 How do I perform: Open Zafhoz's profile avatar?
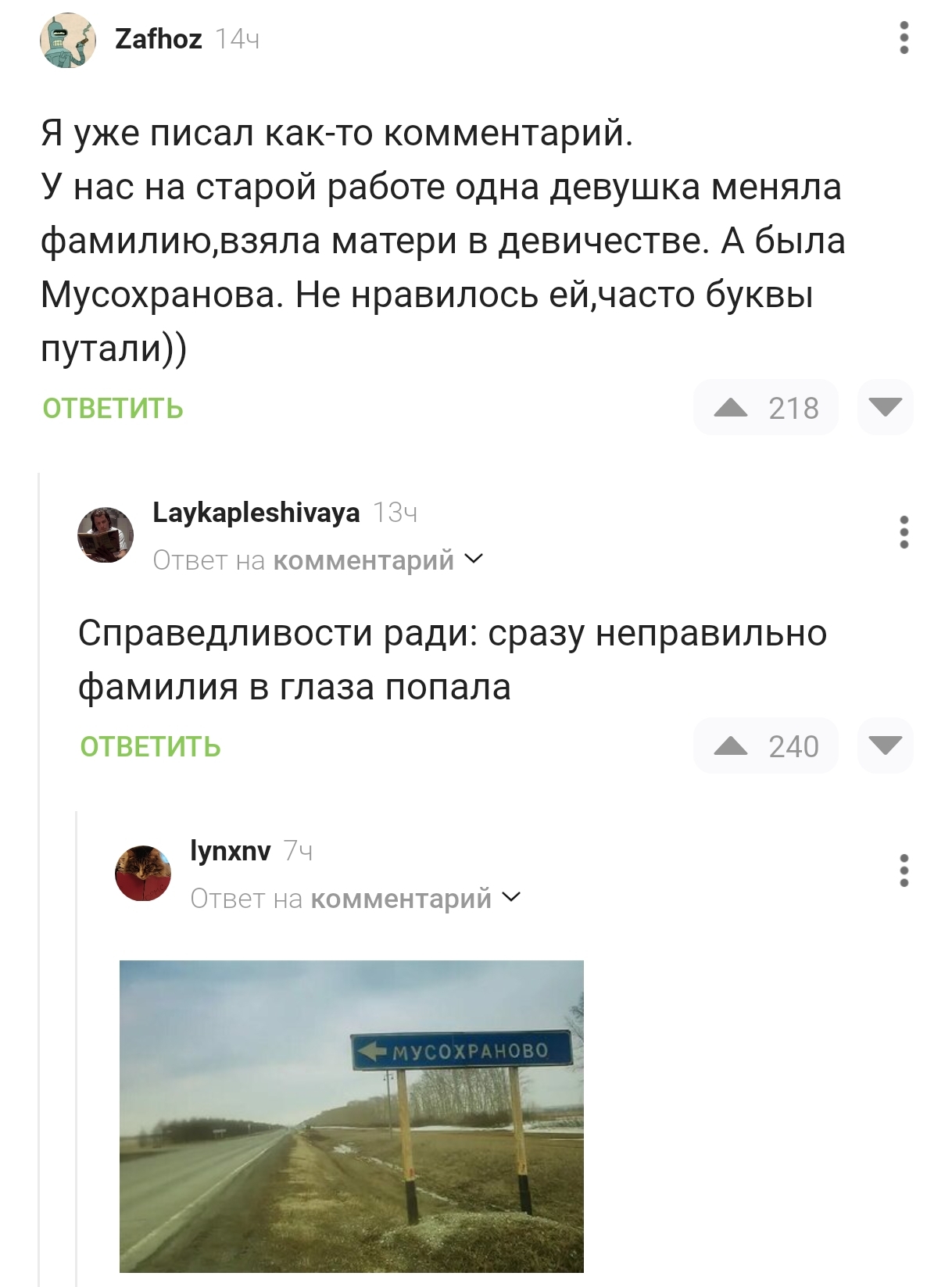[x=68, y=41]
